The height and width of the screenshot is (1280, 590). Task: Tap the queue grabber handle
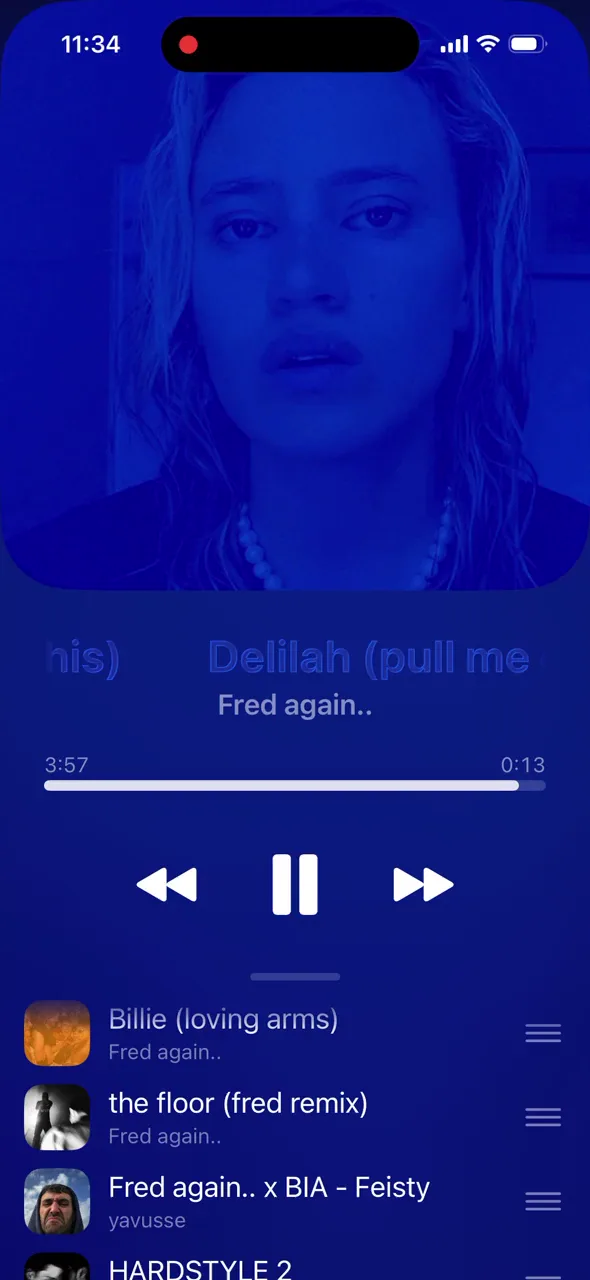point(295,977)
